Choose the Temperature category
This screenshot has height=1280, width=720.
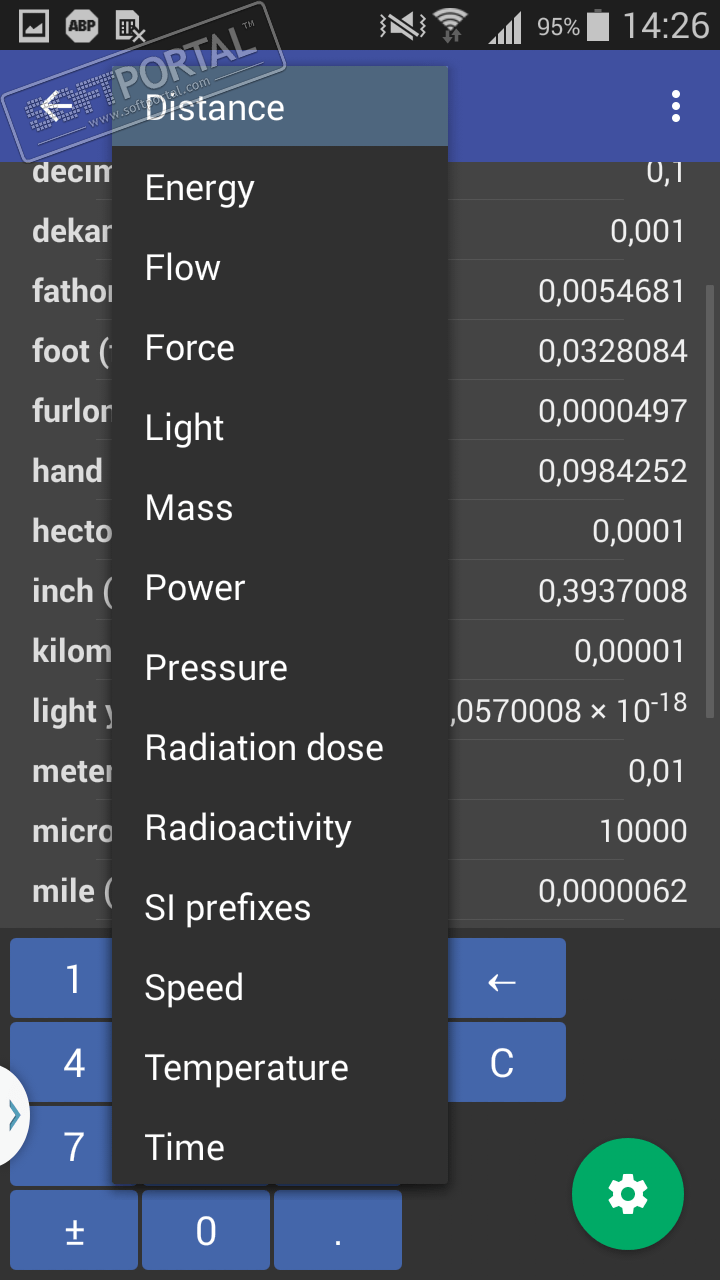coord(279,1067)
